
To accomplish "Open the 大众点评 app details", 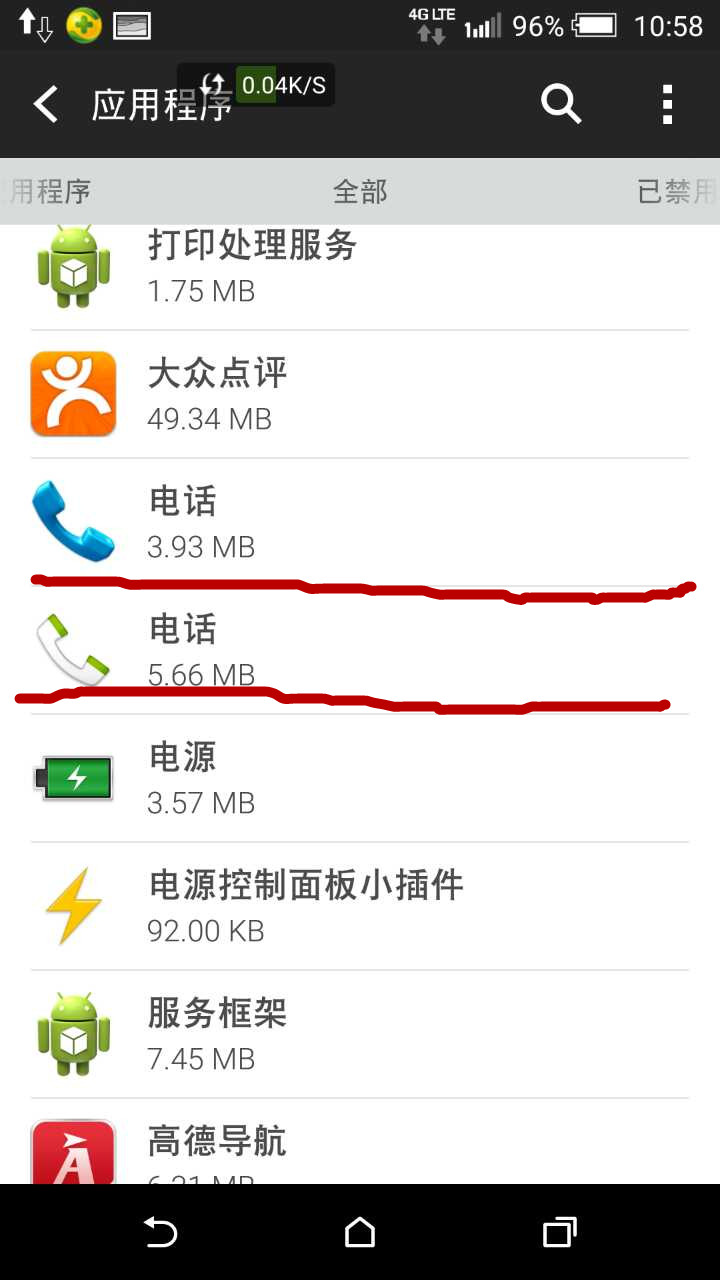I will pos(360,395).
